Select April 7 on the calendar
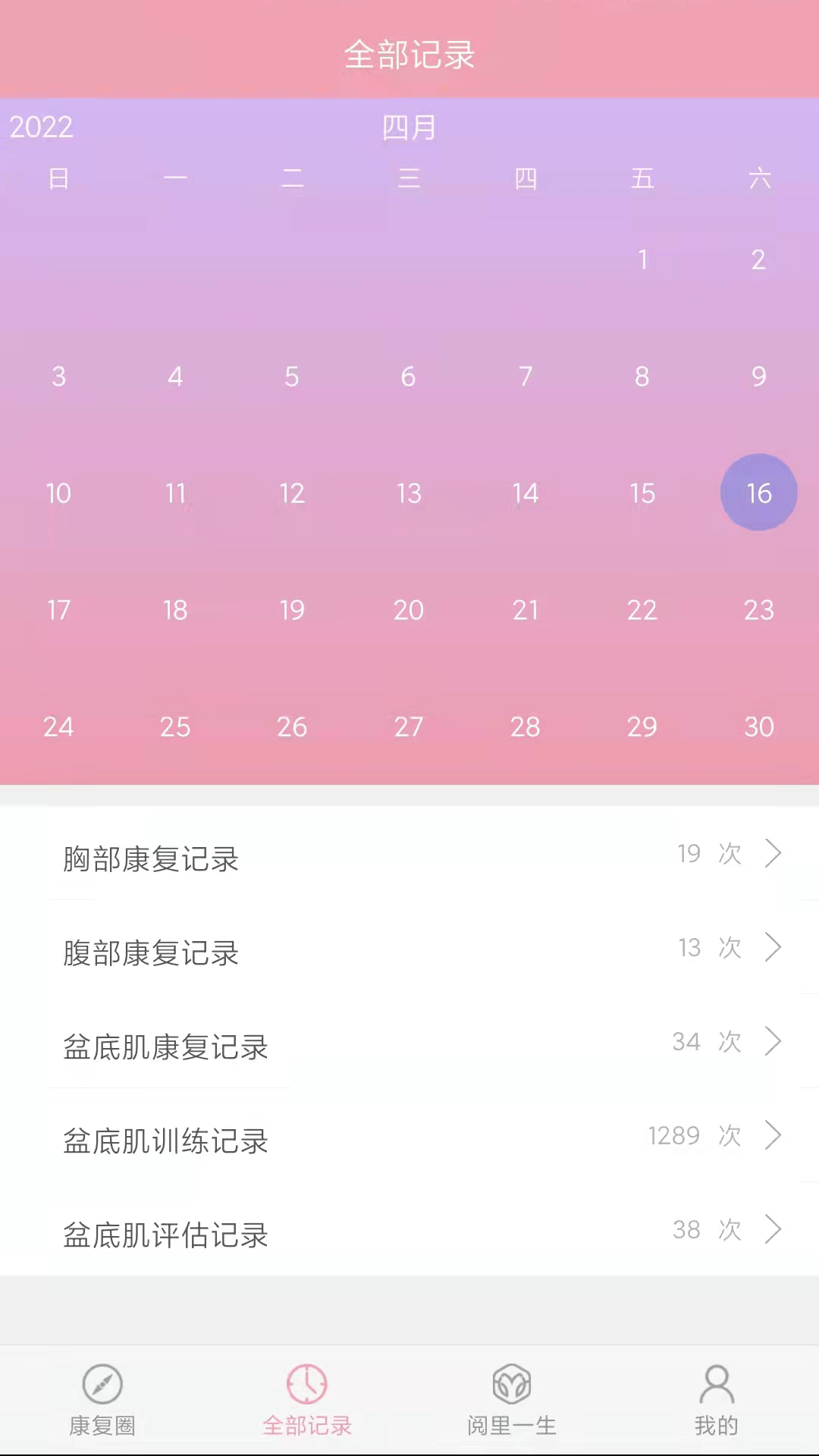 pyautogui.click(x=526, y=376)
